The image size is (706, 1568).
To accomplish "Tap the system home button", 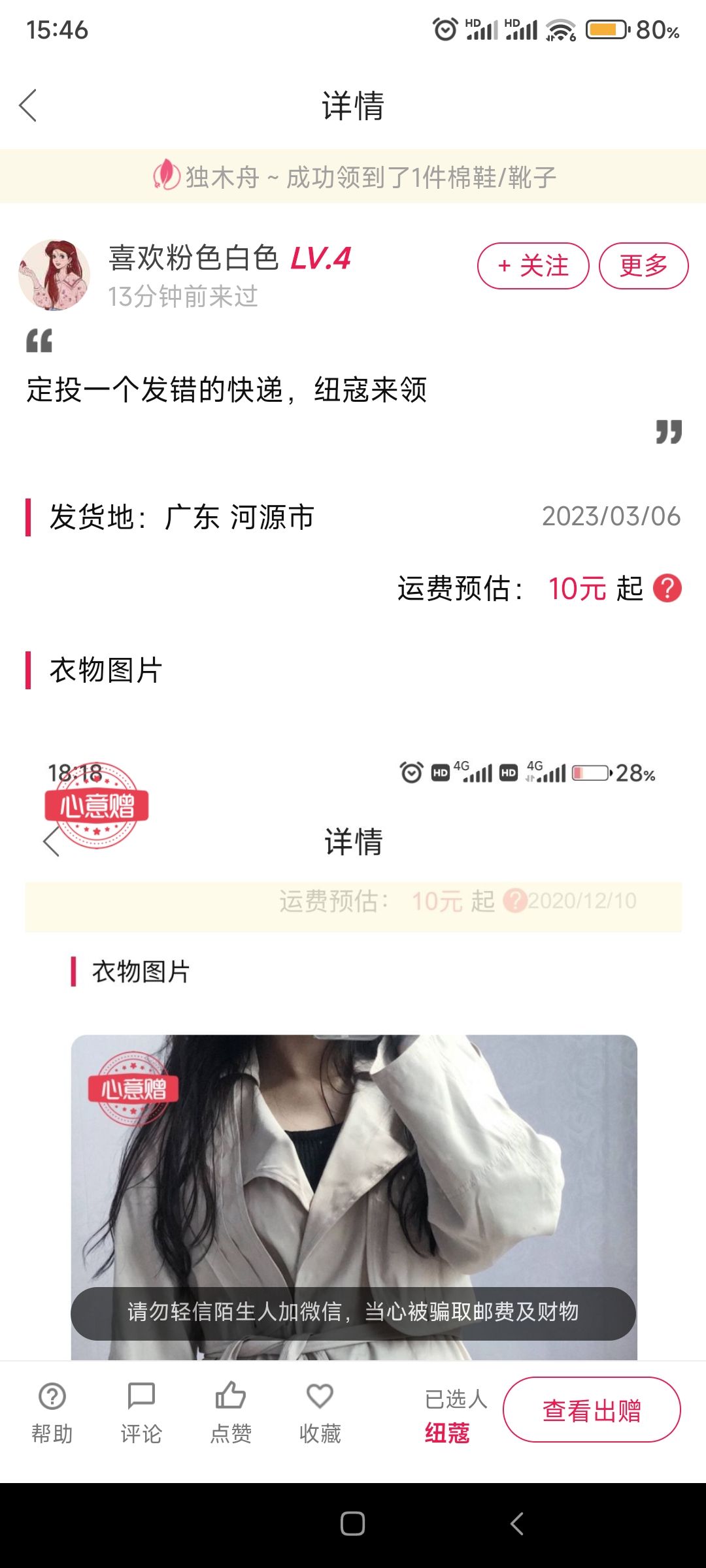I will pyautogui.click(x=353, y=1524).
